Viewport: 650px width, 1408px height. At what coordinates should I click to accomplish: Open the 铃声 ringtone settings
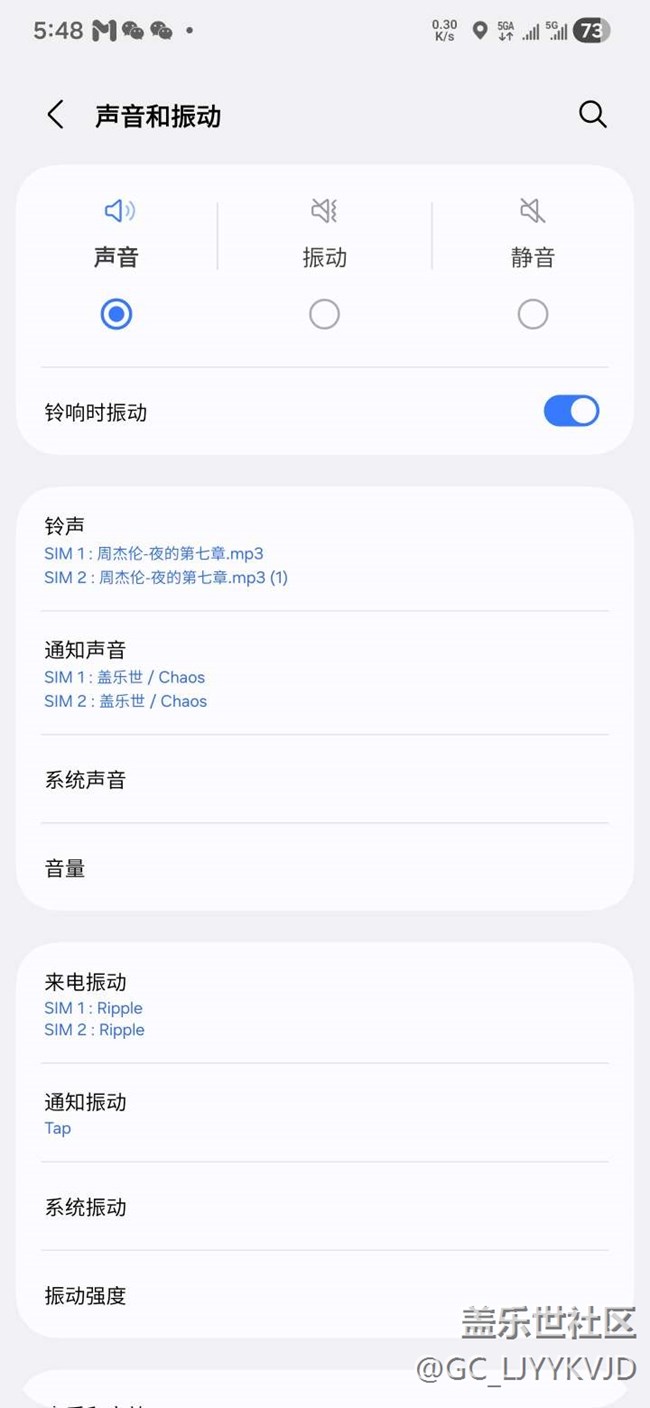324,550
